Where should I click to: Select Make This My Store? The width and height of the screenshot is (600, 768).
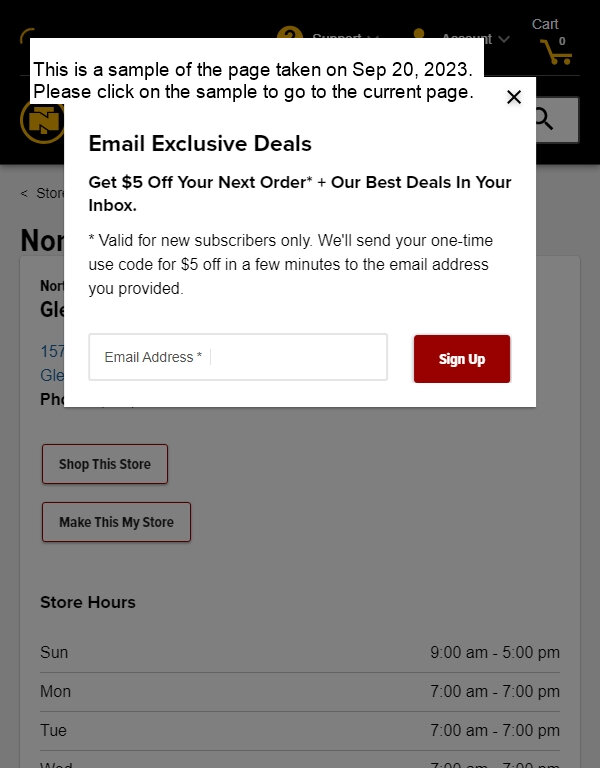(x=116, y=522)
